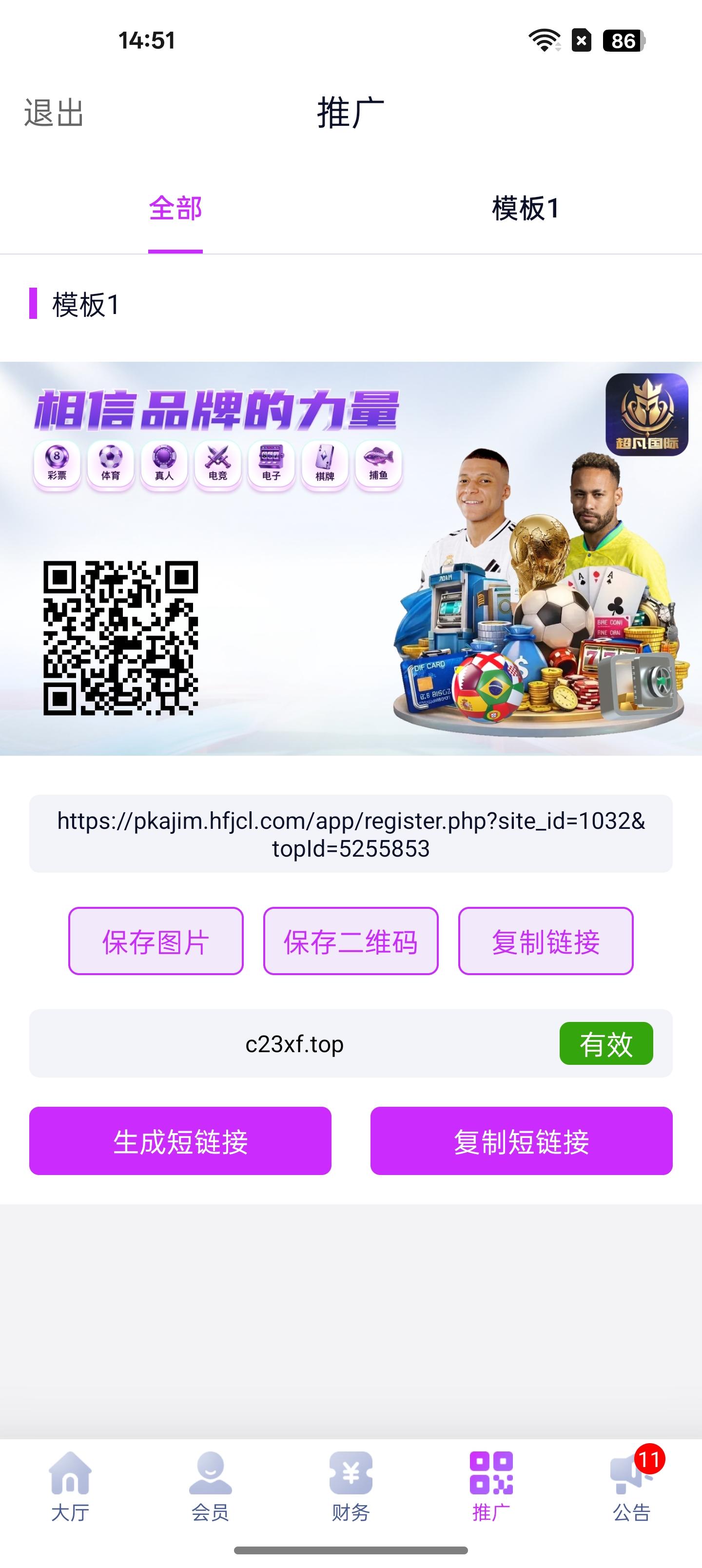702x1568 pixels.
Task: Select the 推广 promotion tab
Action: coord(491,1485)
